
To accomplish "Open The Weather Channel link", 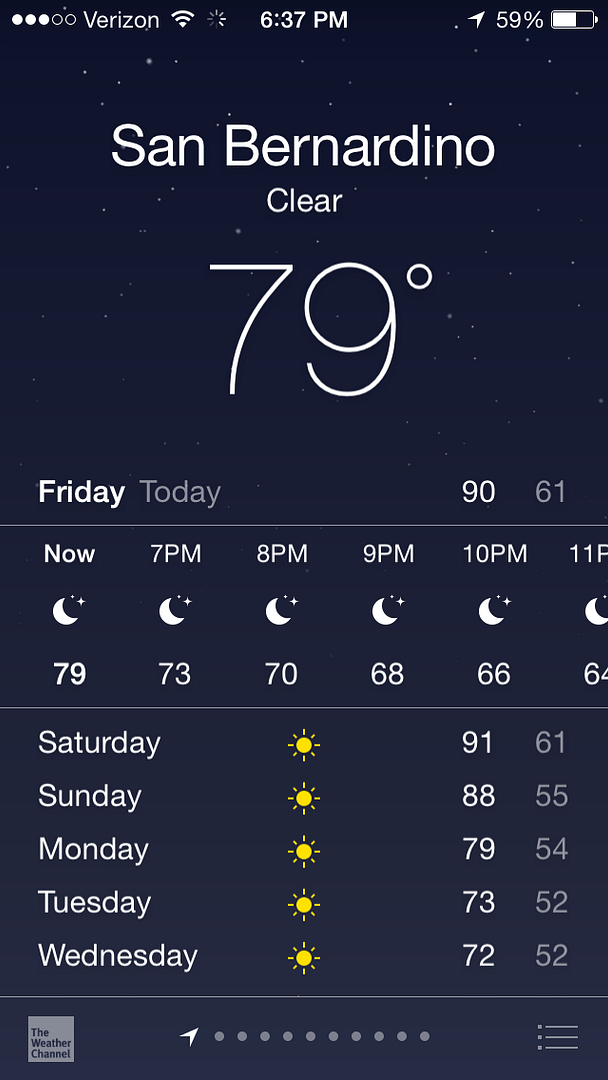I will pos(51,1039).
